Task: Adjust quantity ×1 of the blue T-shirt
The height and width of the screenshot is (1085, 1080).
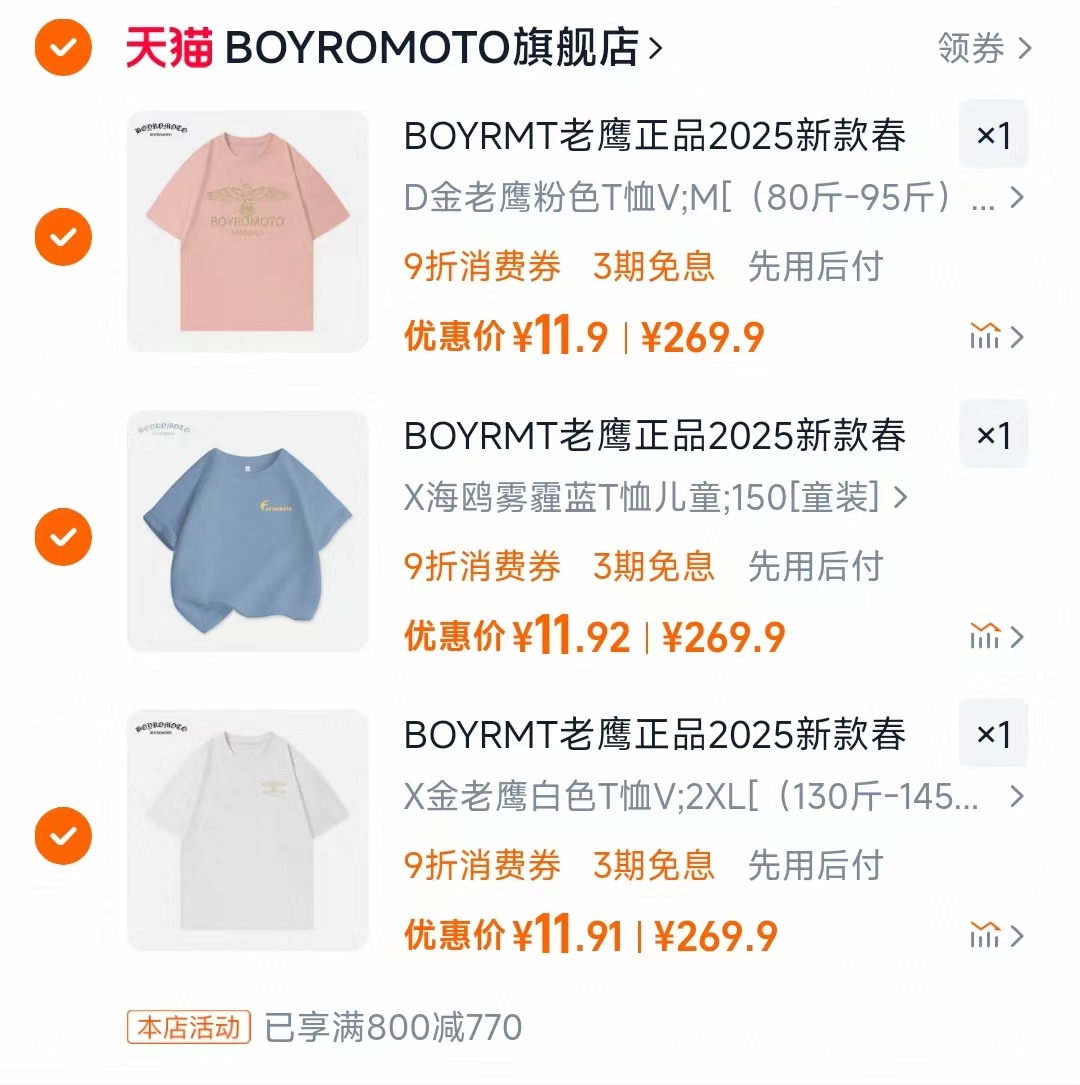Action: (x=992, y=435)
